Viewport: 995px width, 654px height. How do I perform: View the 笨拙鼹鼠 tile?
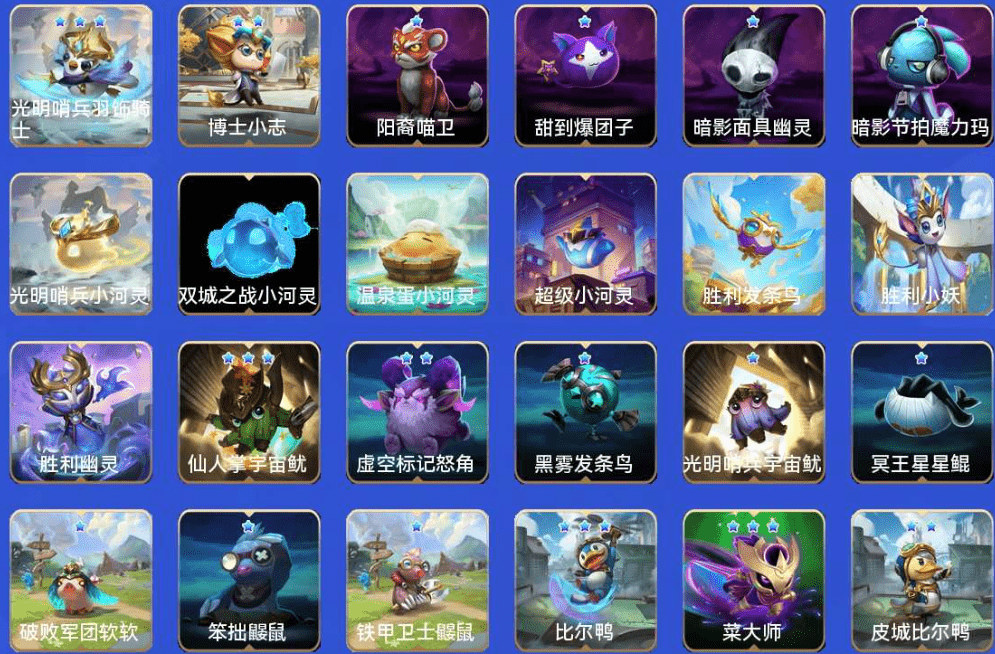coord(249,580)
